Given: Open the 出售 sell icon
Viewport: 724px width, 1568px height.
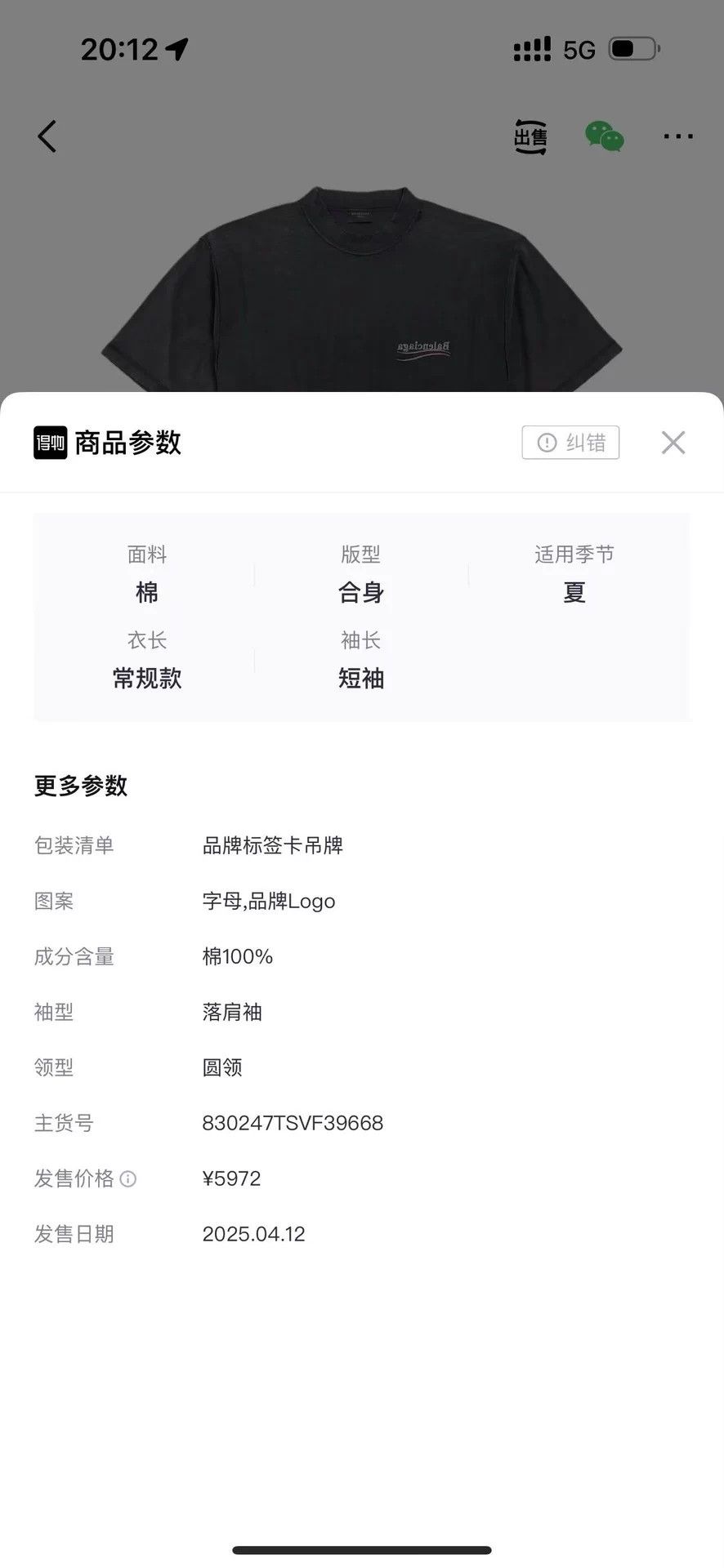Looking at the screenshot, I should [x=530, y=136].
